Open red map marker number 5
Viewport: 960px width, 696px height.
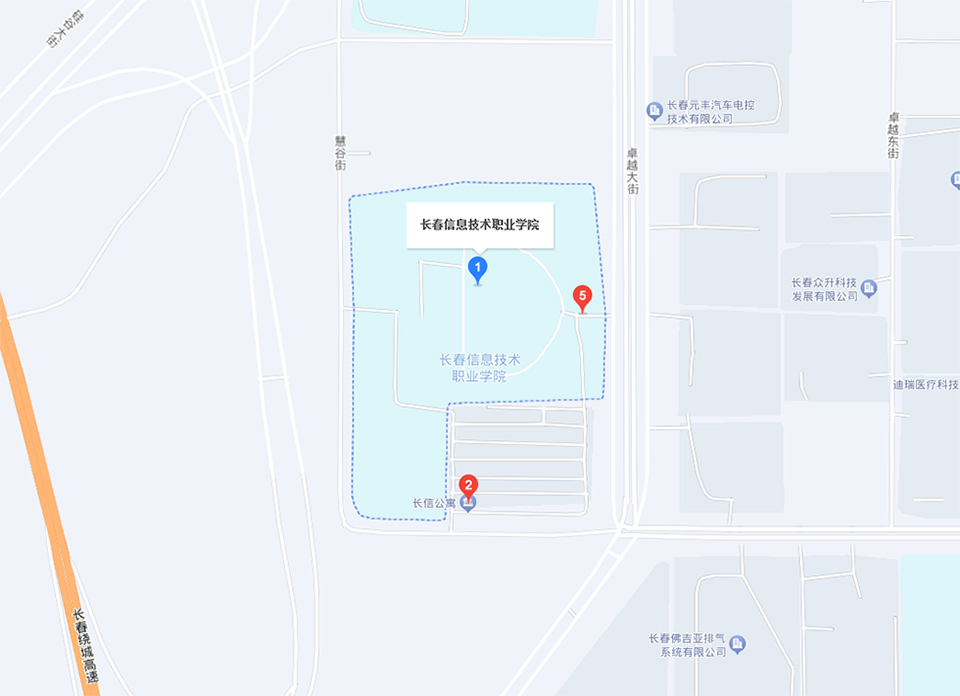pyautogui.click(x=581, y=297)
